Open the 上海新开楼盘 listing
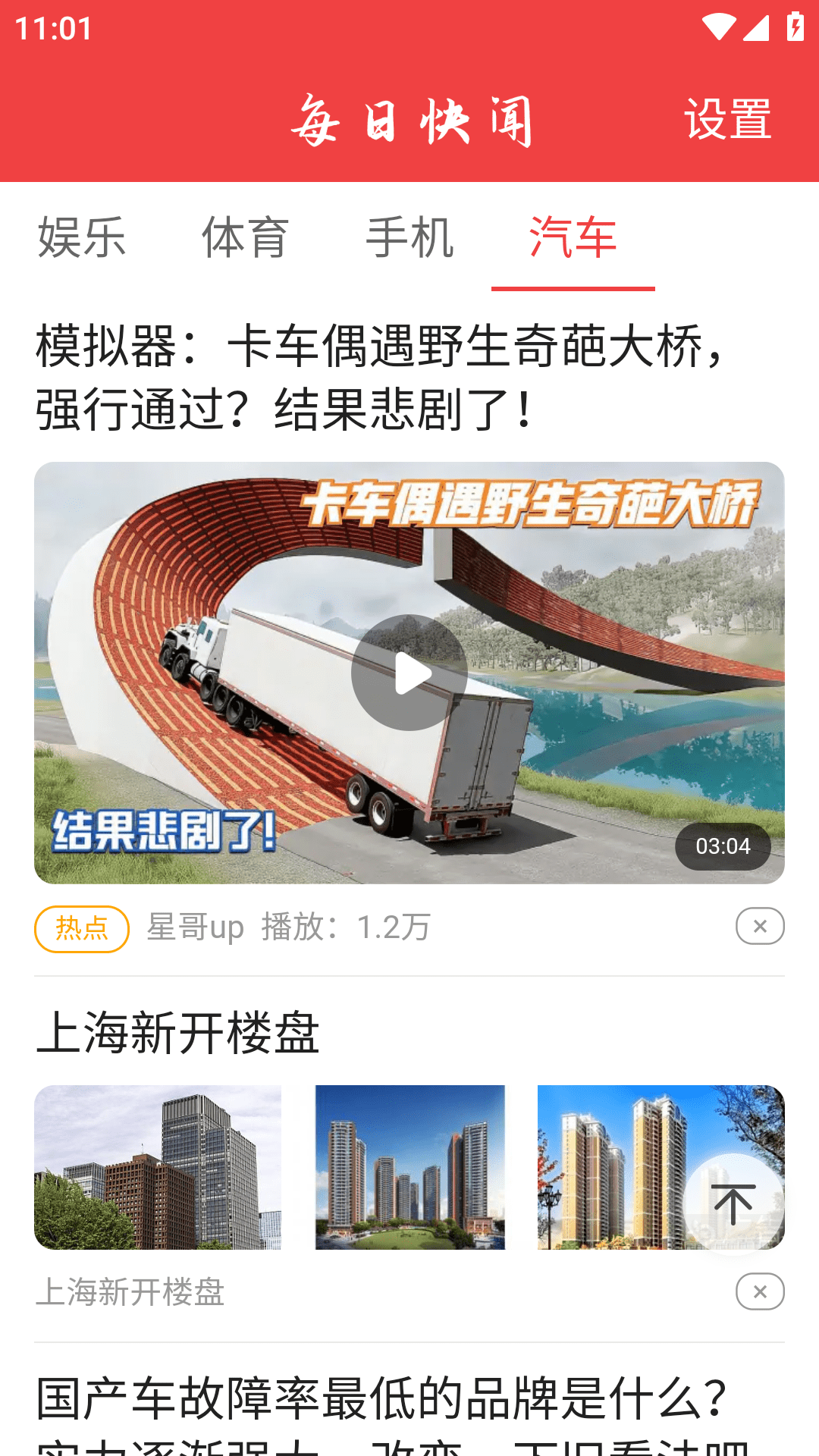This screenshot has width=819, height=1456. pyautogui.click(x=178, y=1033)
